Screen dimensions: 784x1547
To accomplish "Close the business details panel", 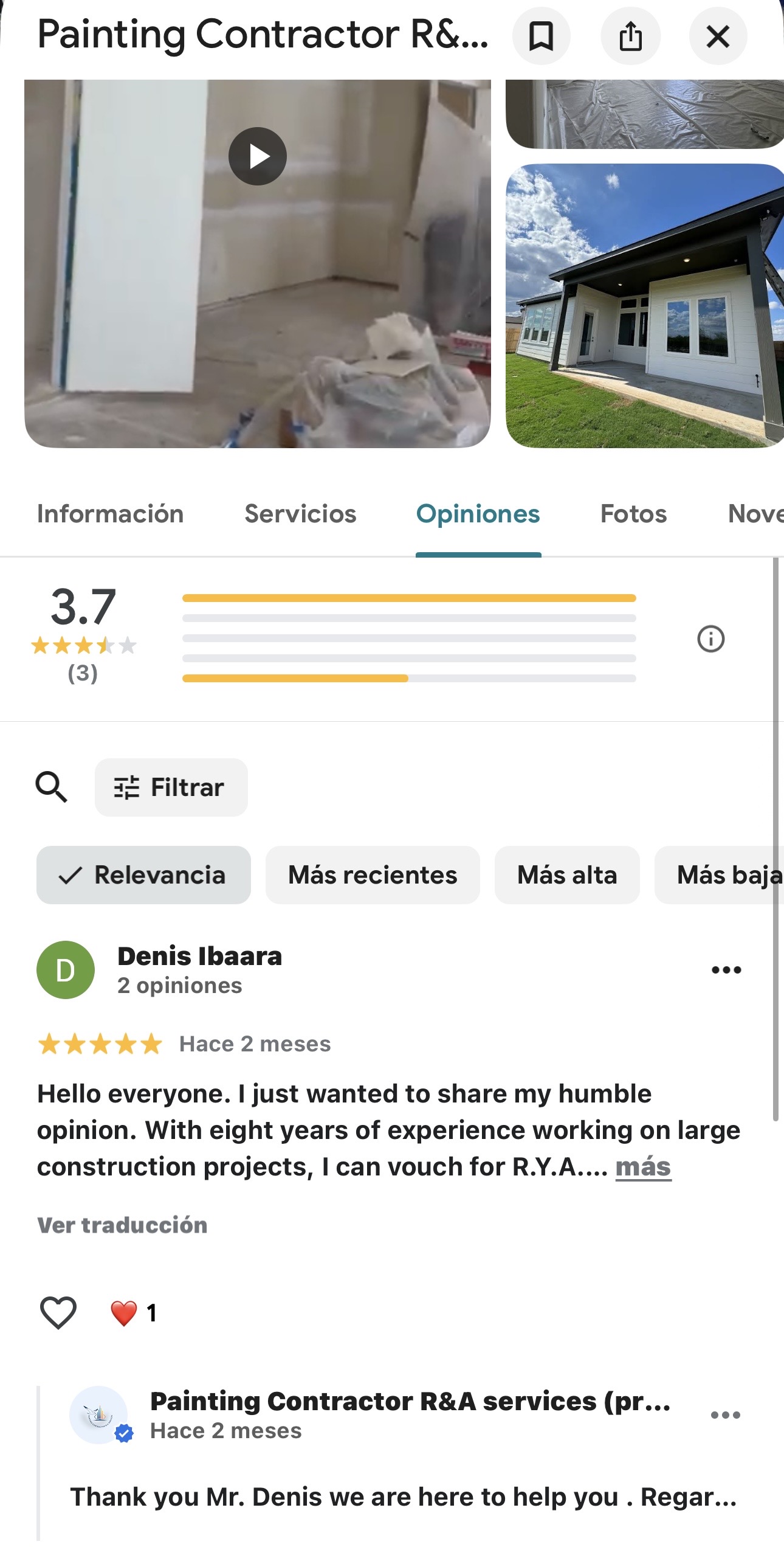I will pyautogui.click(x=718, y=36).
